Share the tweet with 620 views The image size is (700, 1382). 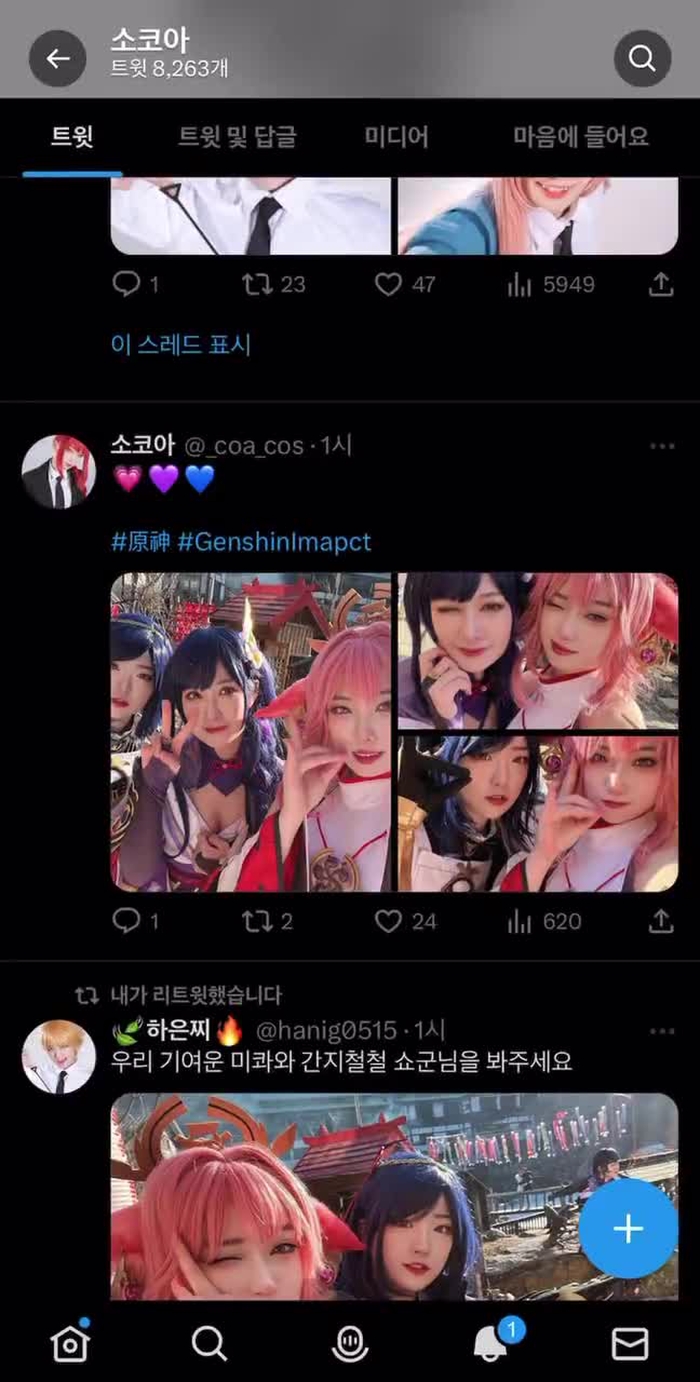[661, 921]
